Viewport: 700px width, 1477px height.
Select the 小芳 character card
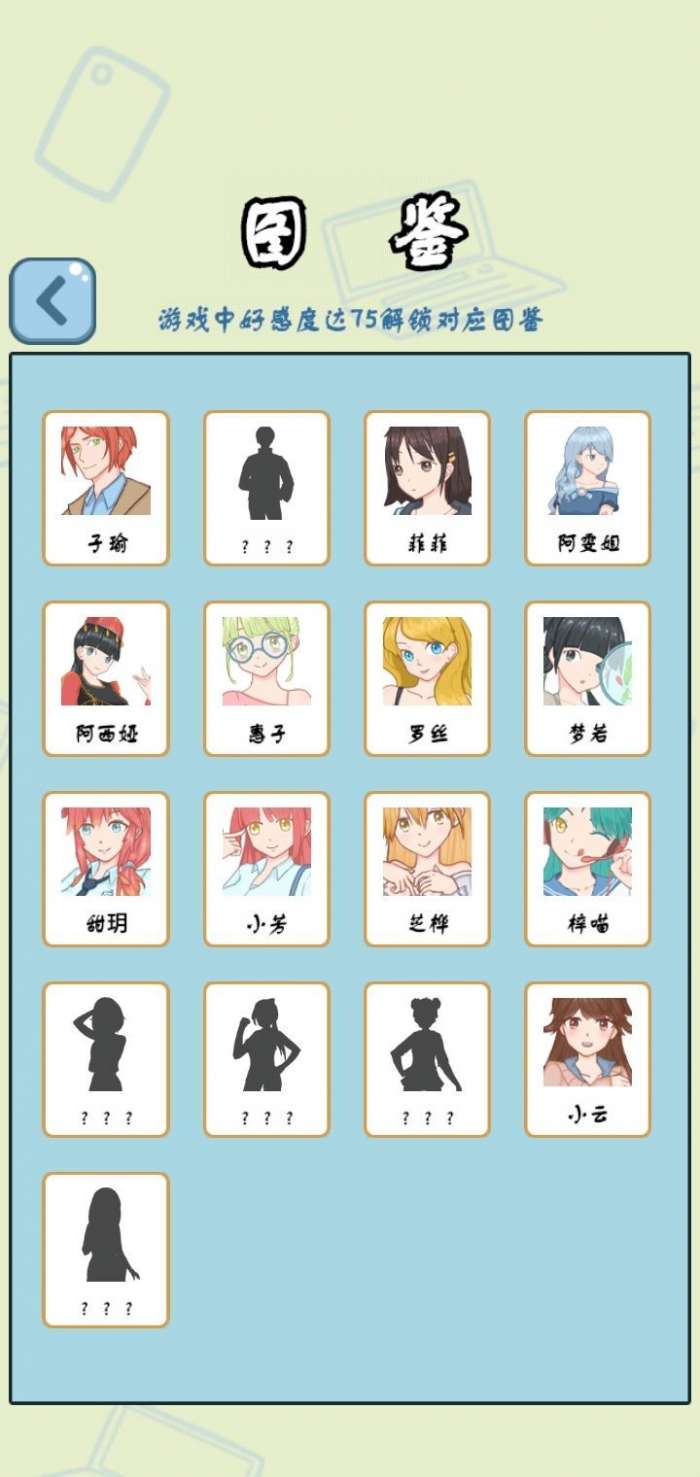[267, 868]
